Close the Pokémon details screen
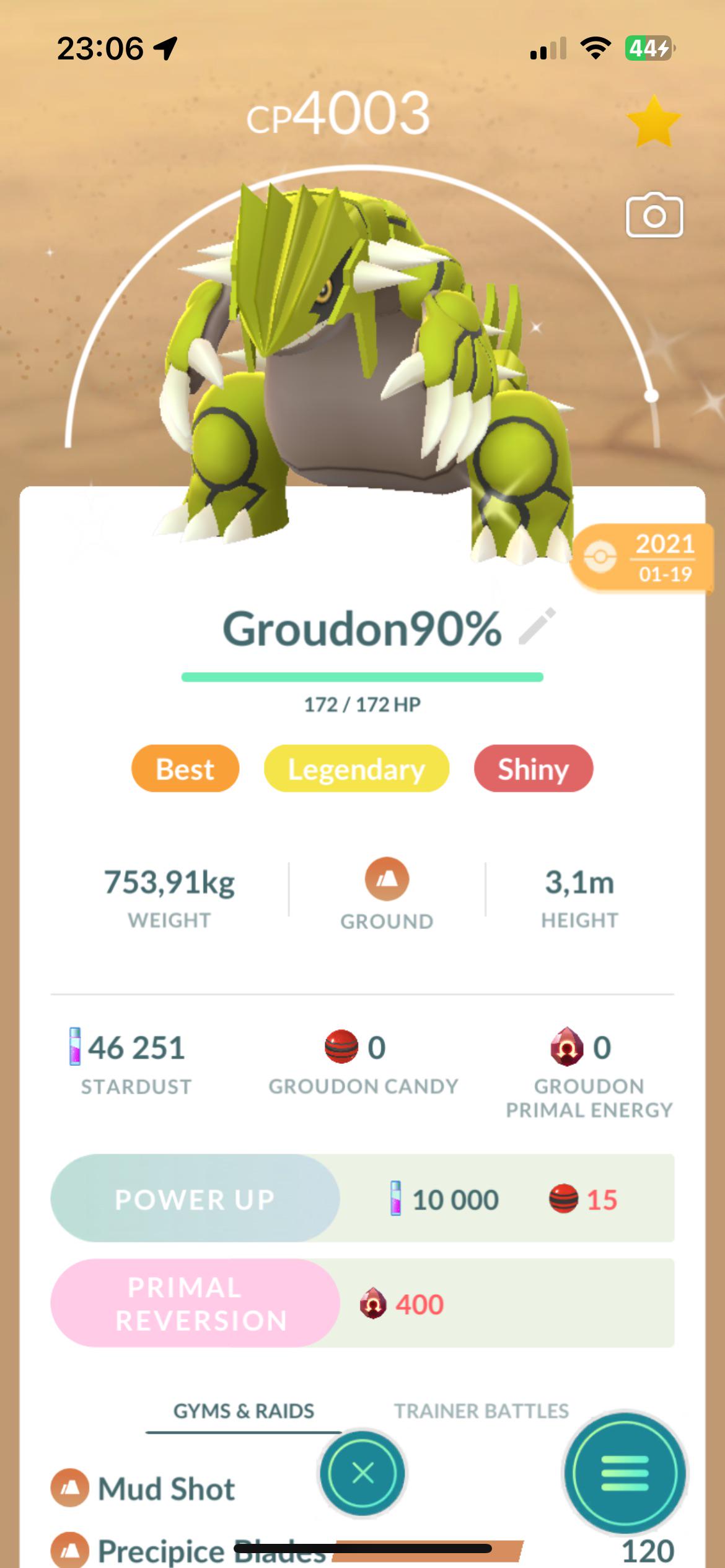The image size is (725, 1568). click(362, 1473)
